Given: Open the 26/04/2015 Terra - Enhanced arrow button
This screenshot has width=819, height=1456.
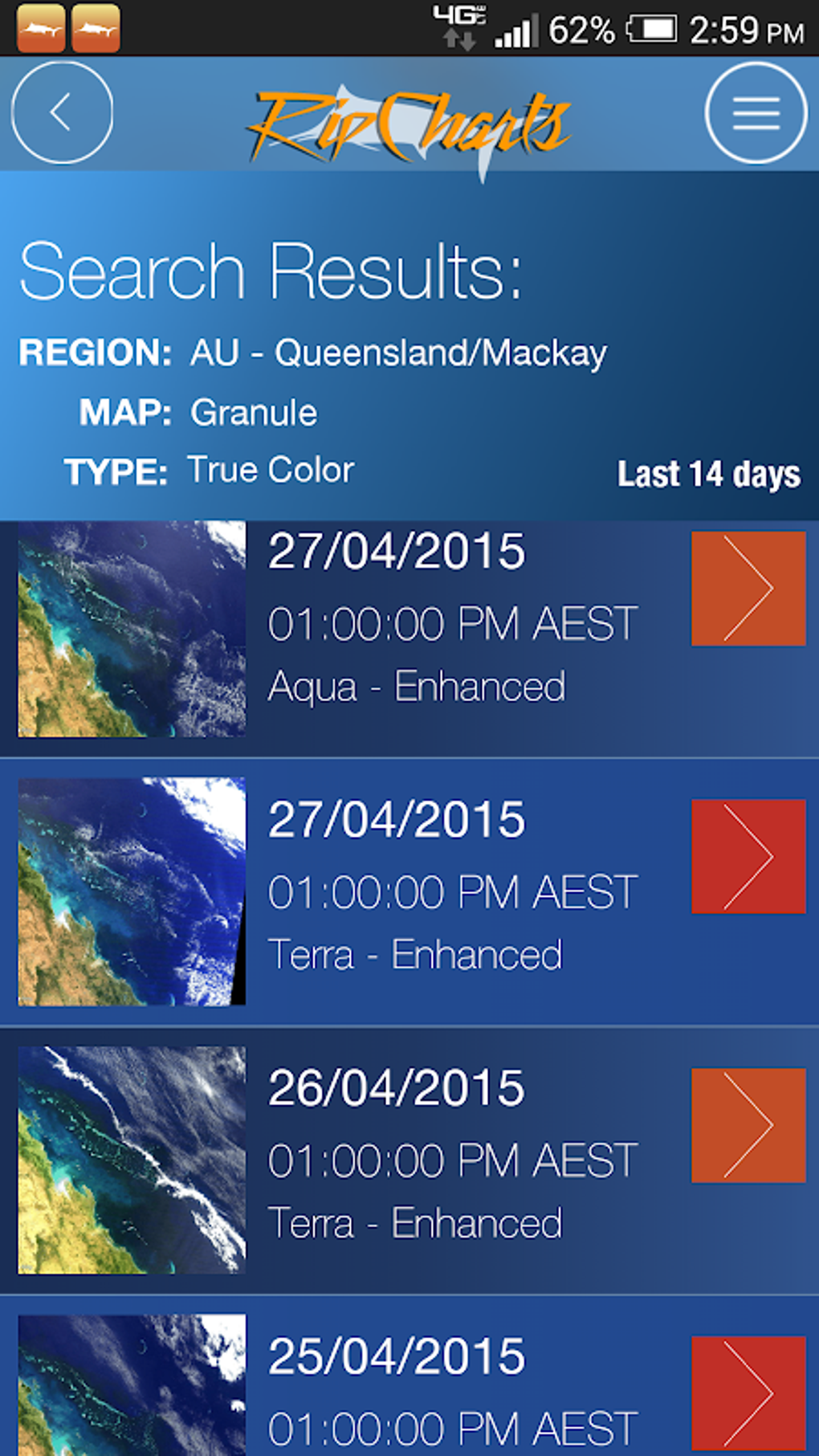Looking at the screenshot, I should click(x=748, y=1125).
